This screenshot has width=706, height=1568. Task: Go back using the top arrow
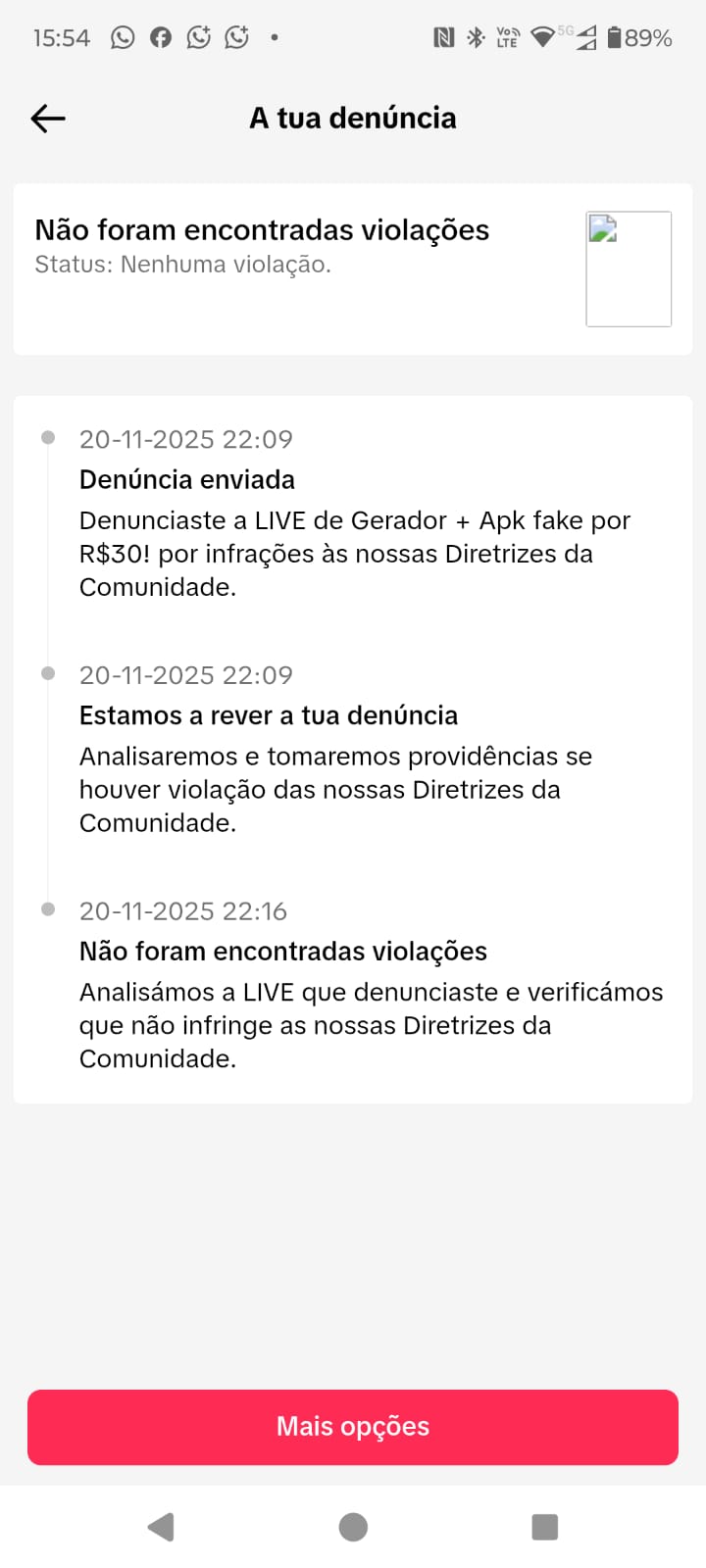48,119
